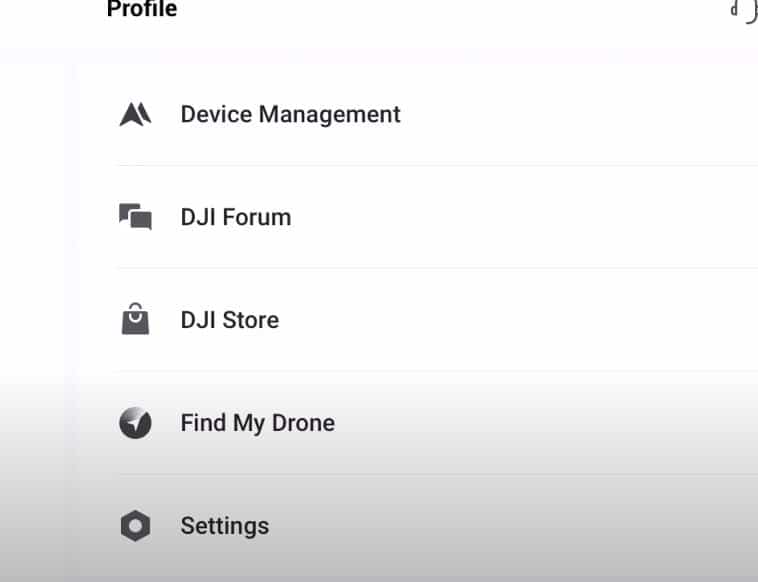Screen dimensions: 758x582
Task: Select Find My Drone
Action: pos(257,423)
